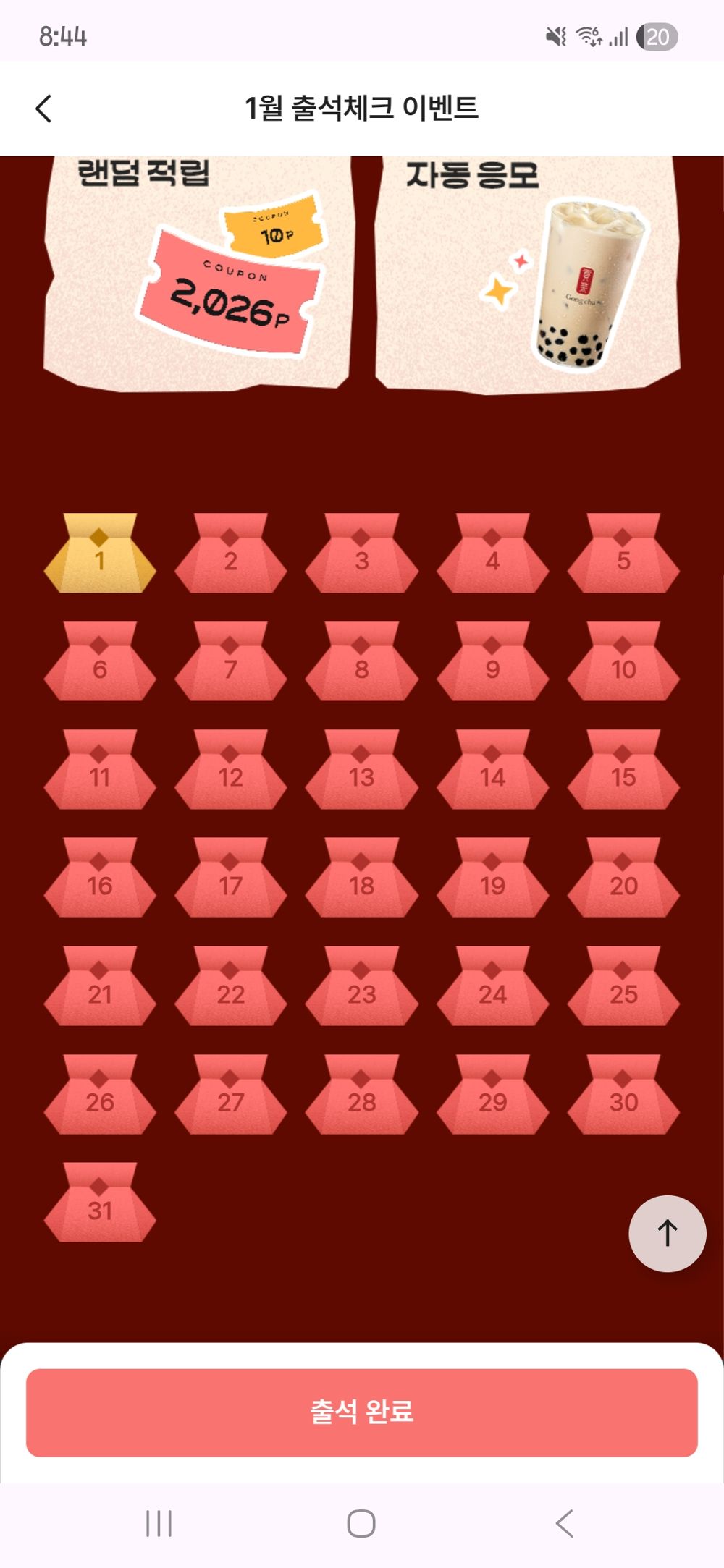724x1568 pixels.
Task: Select the gold pouch for day 1
Action: pyautogui.click(x=100, y=554)
